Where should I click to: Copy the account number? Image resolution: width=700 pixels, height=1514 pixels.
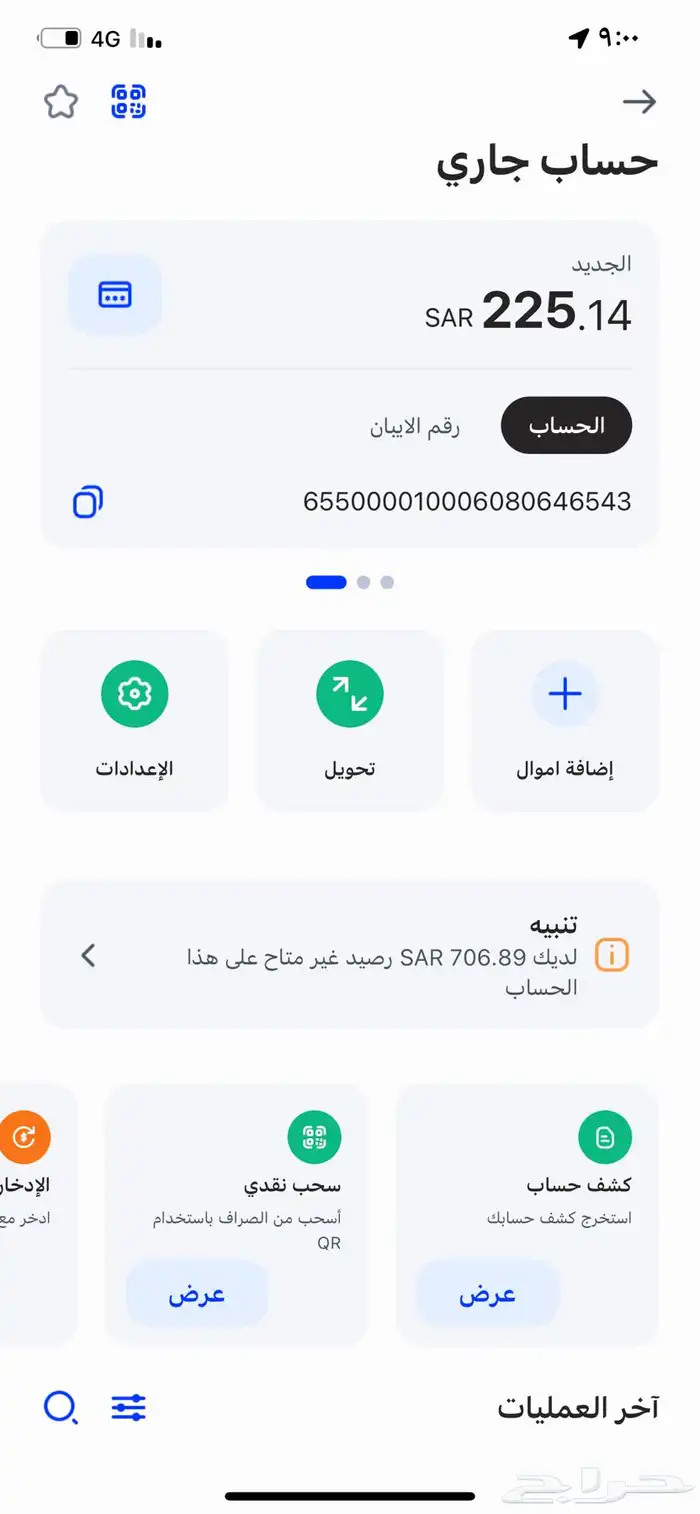point(88,501)
